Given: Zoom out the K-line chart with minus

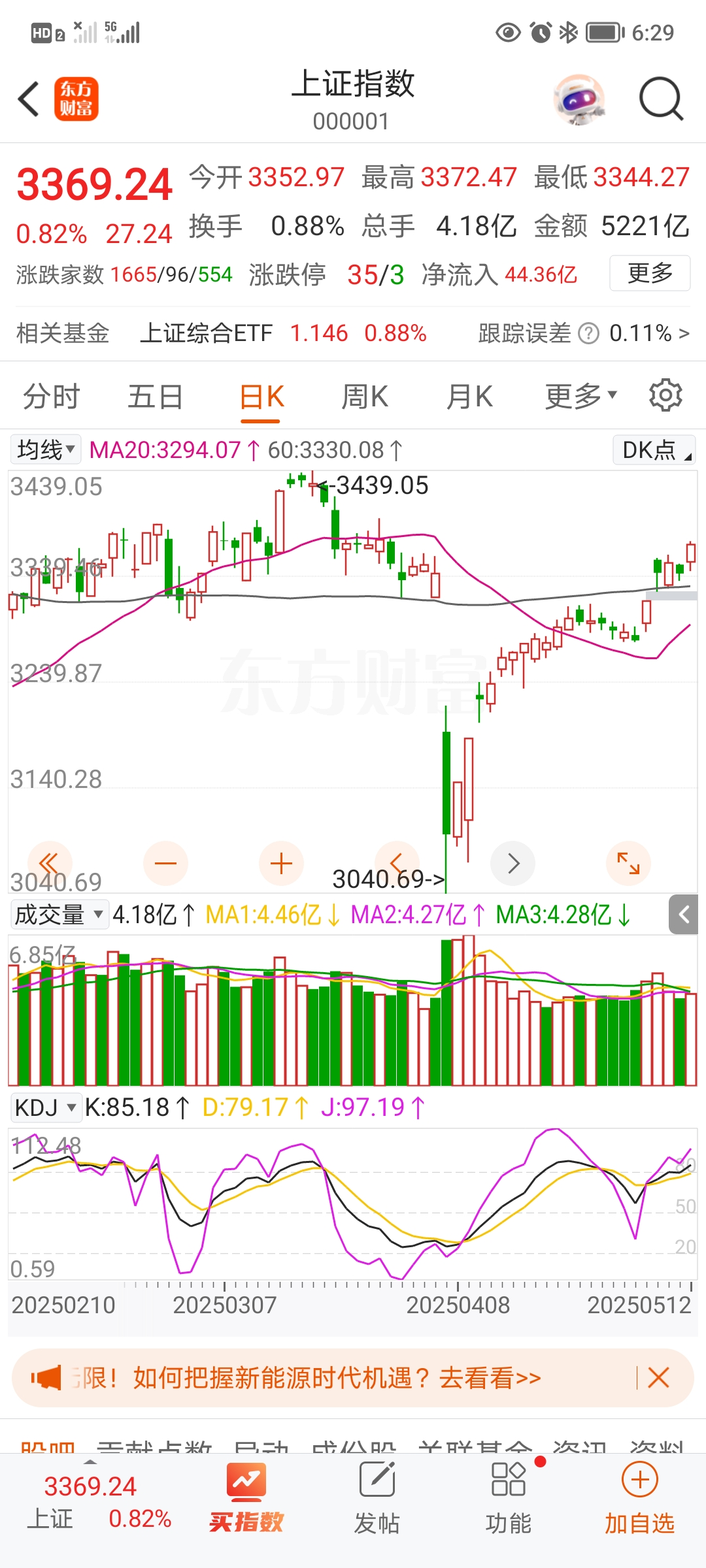Looking at the screenshot, I should coord(165,863).
